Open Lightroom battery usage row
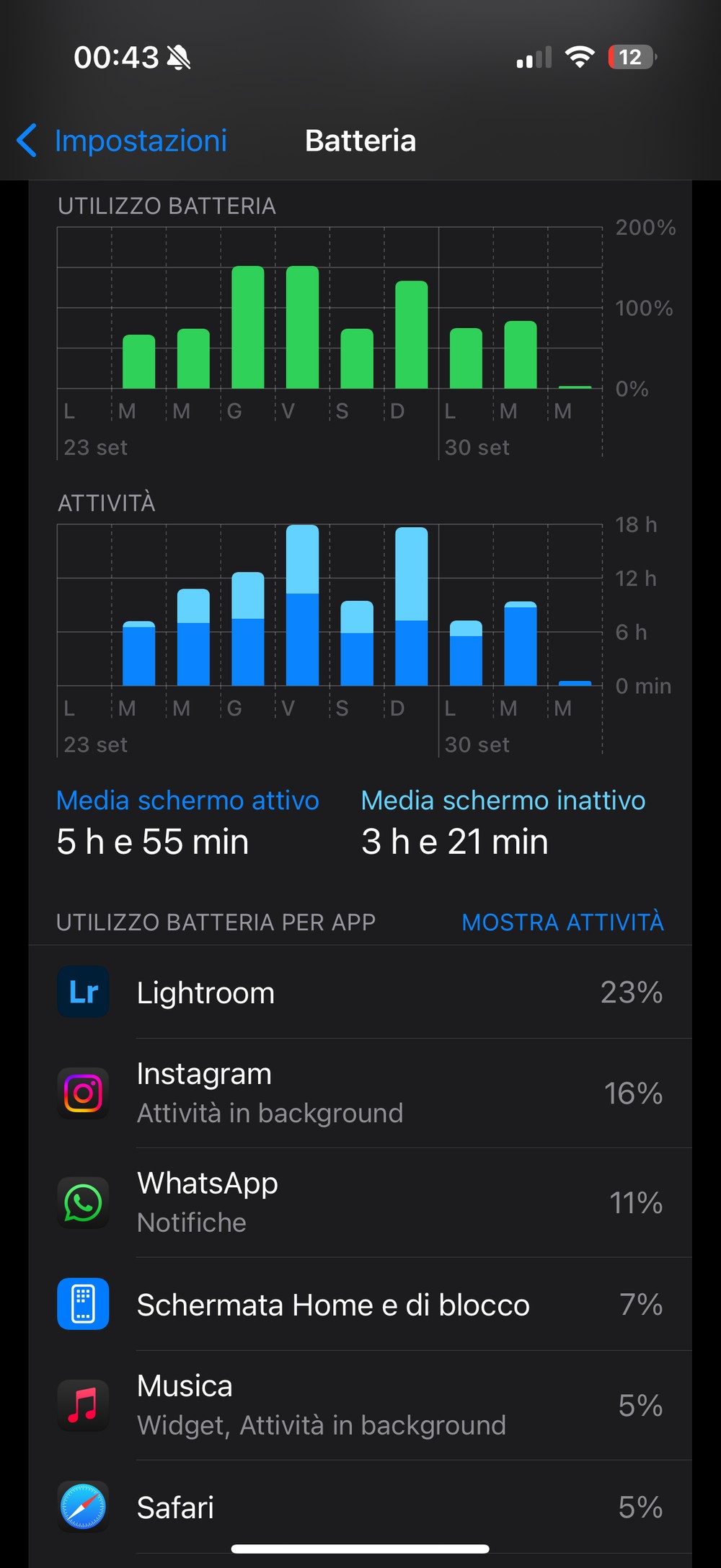 click(360, 992)
